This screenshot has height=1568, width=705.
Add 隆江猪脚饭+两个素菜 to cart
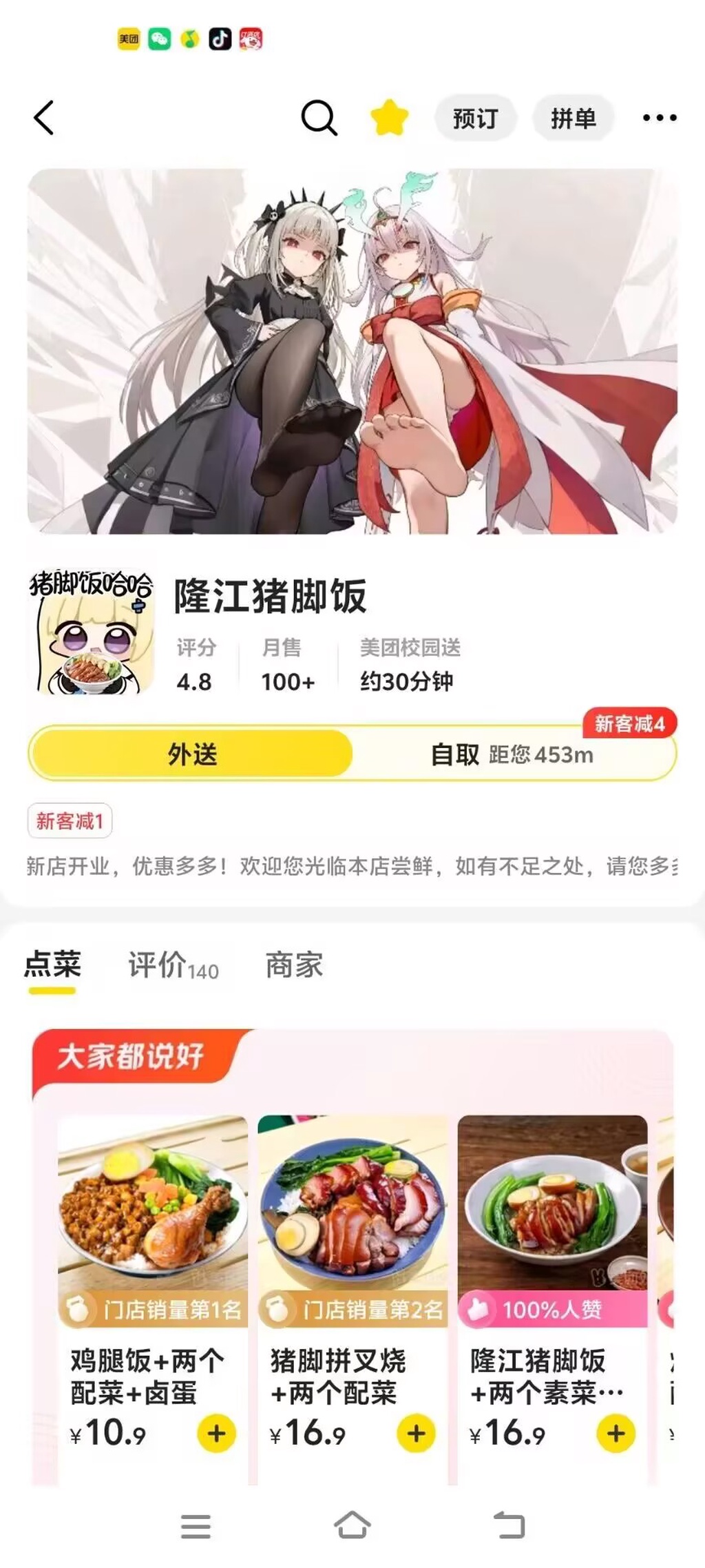click(615, 1434)
